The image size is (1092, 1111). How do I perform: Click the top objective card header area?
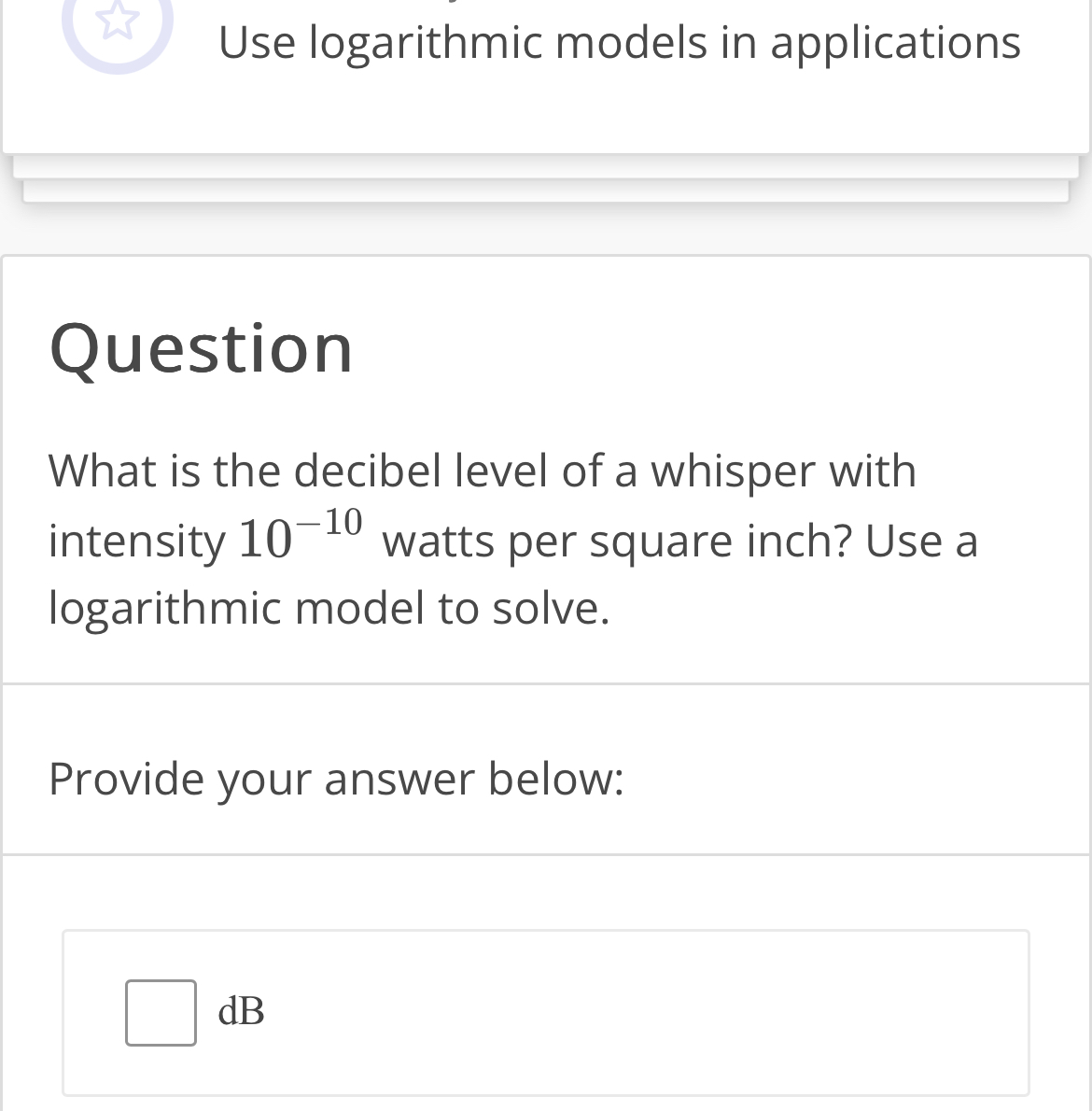point(546,75)
